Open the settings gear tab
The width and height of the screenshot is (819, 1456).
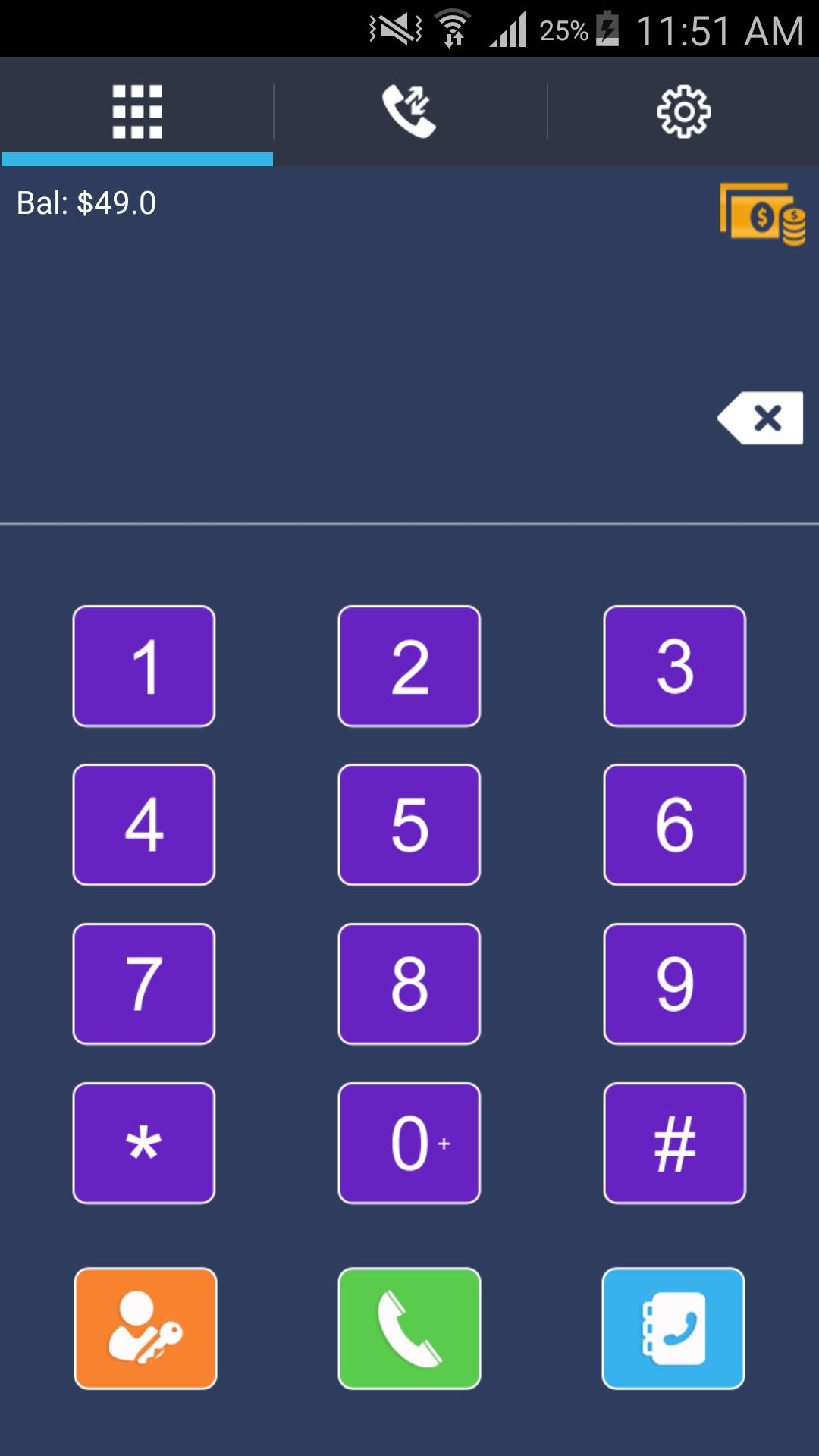(683, 111)
